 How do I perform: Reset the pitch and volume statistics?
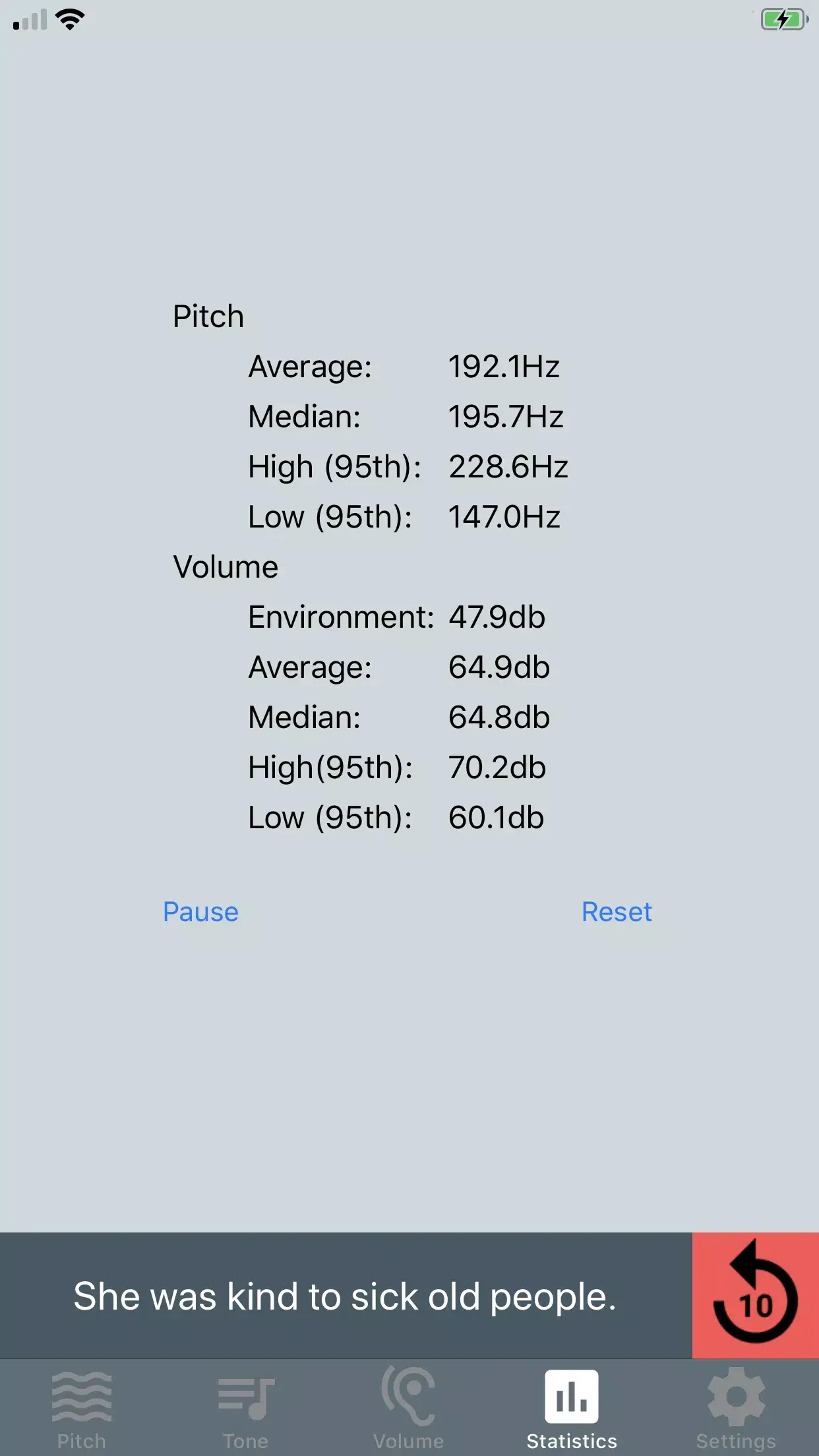tap(616, 912)
